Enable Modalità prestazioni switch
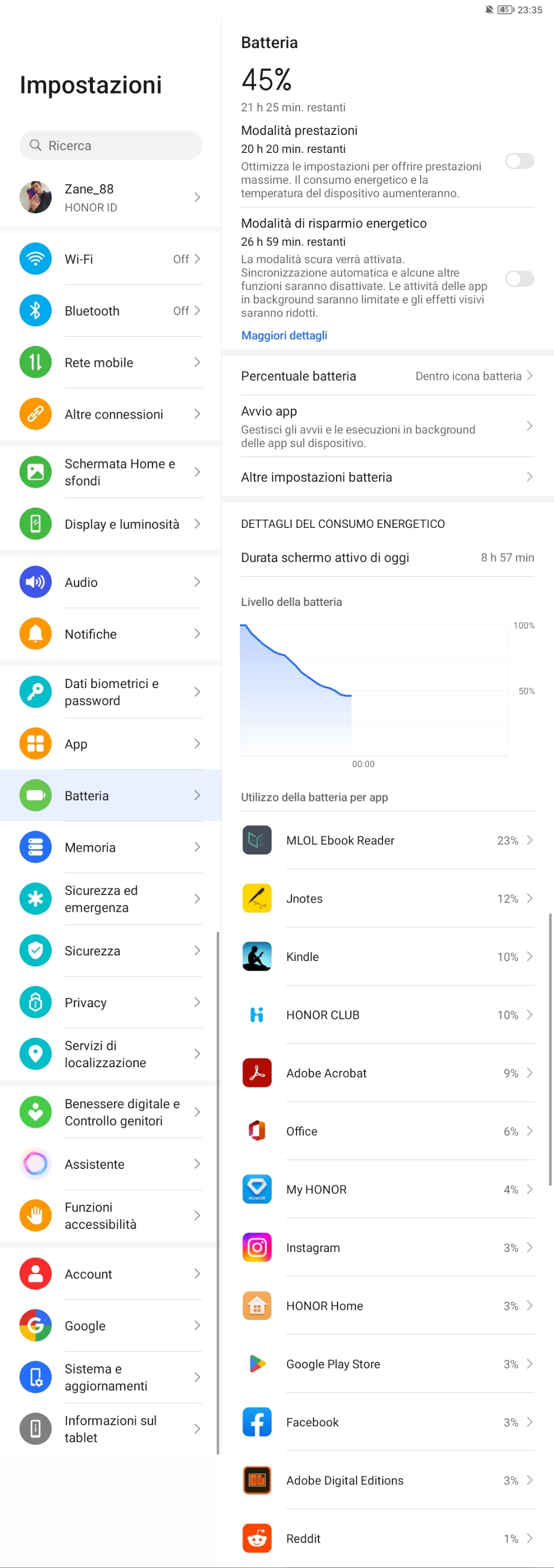554x1568 pixels. (x=519, y=161)
